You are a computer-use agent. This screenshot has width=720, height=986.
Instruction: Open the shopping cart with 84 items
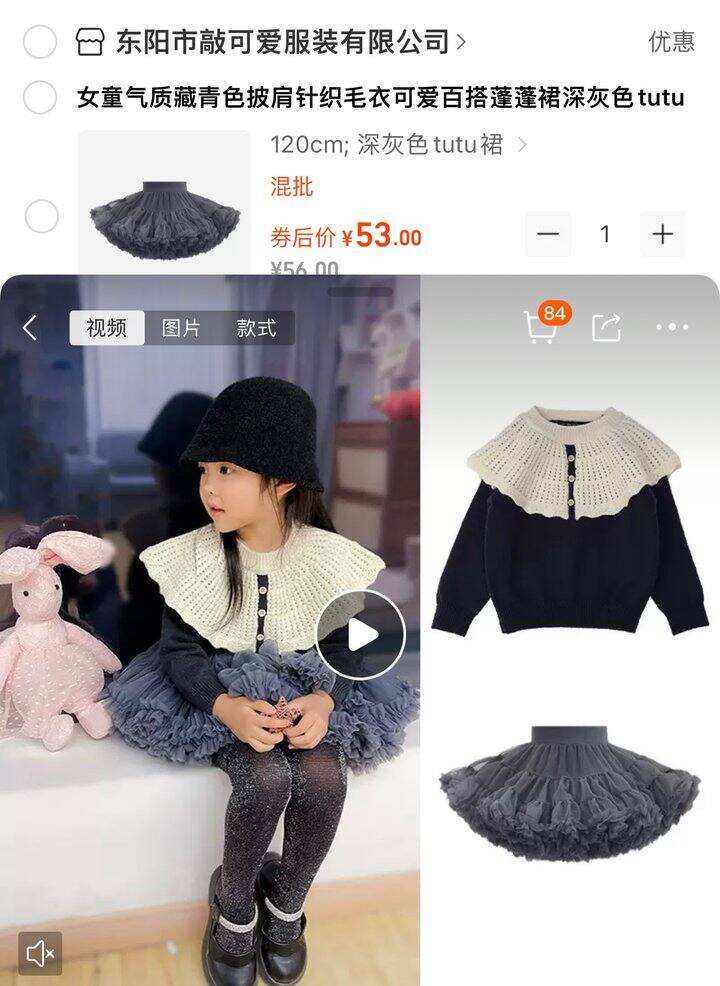tap(541, 327)
